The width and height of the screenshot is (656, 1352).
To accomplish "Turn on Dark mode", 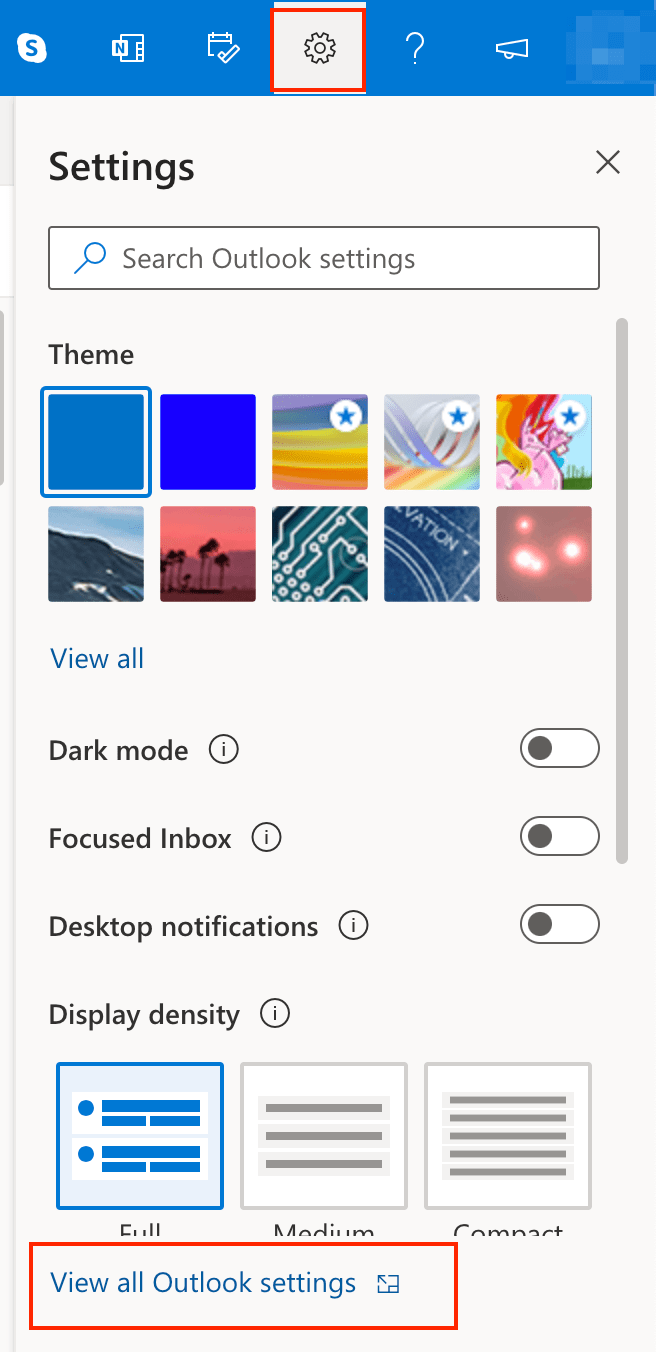I will [559, 749].
